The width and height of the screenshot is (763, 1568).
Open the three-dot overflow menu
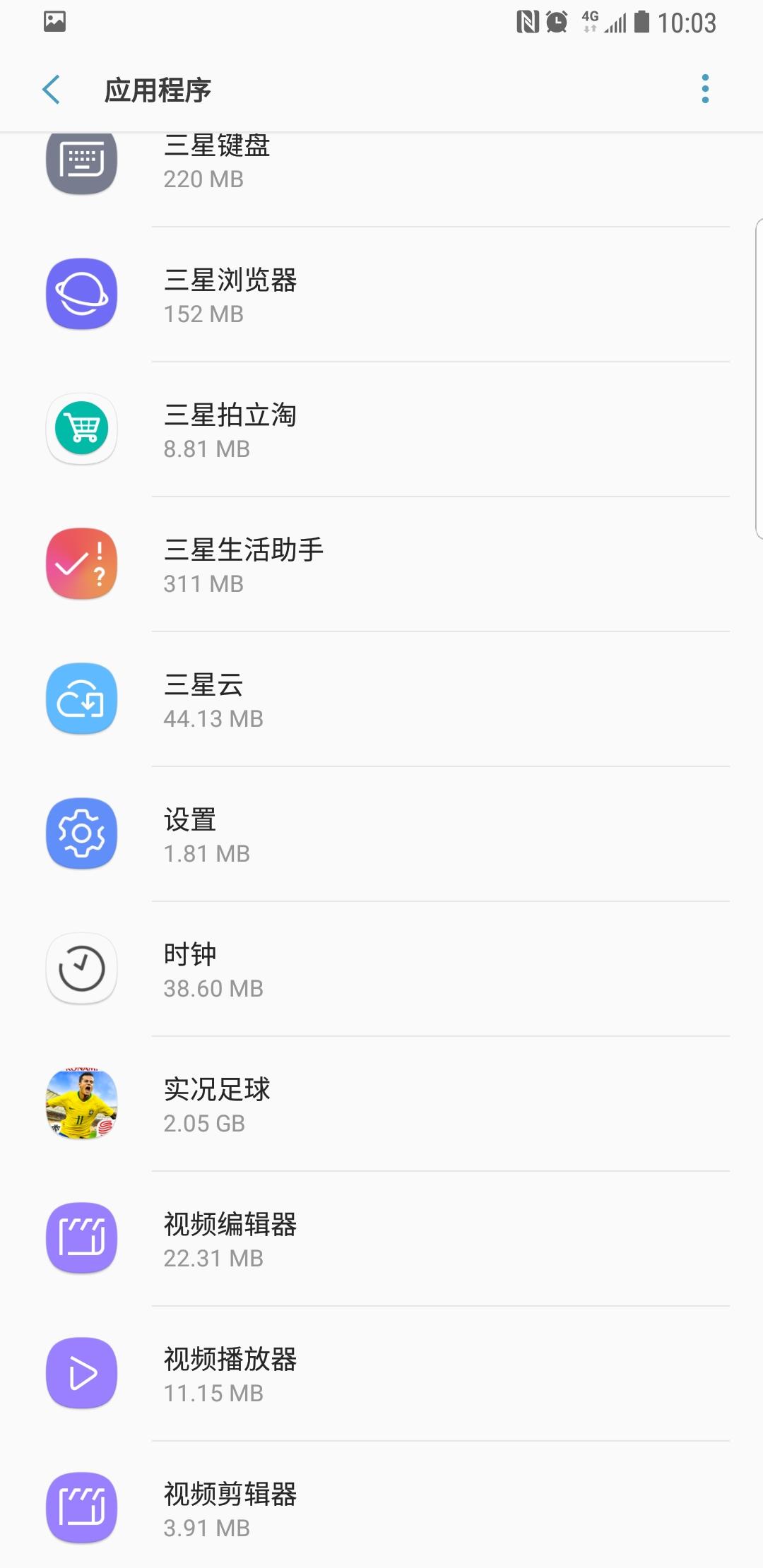coord(704,89)
